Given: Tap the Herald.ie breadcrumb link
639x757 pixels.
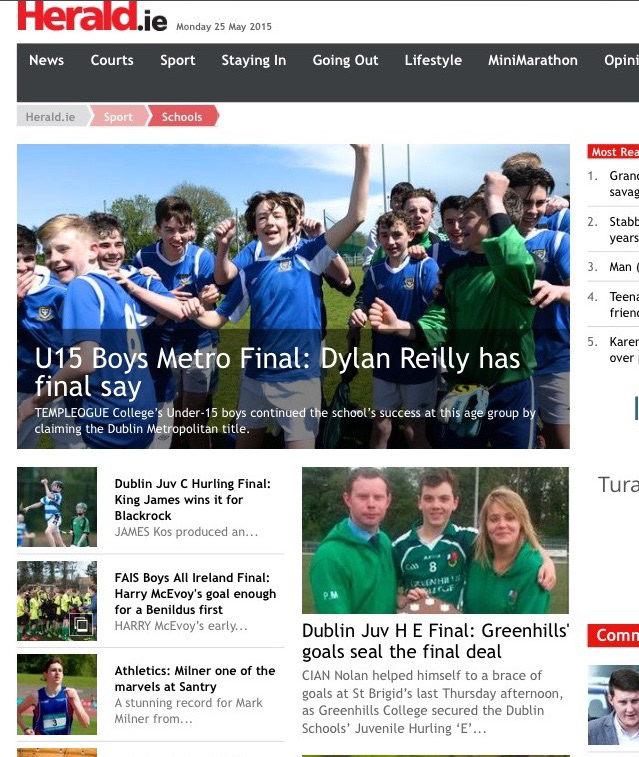Looking at the screenshot, I should 50,117.
